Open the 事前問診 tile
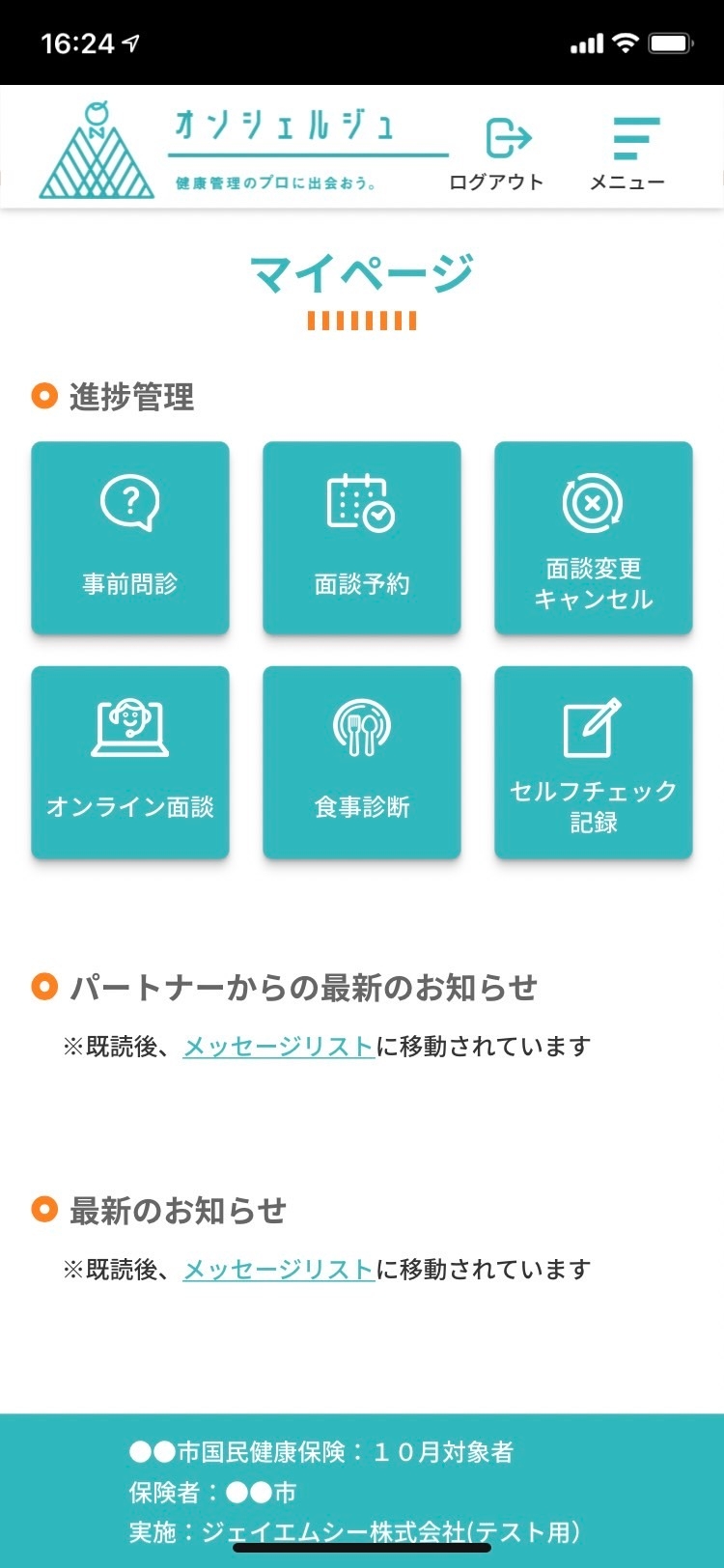 130,538
